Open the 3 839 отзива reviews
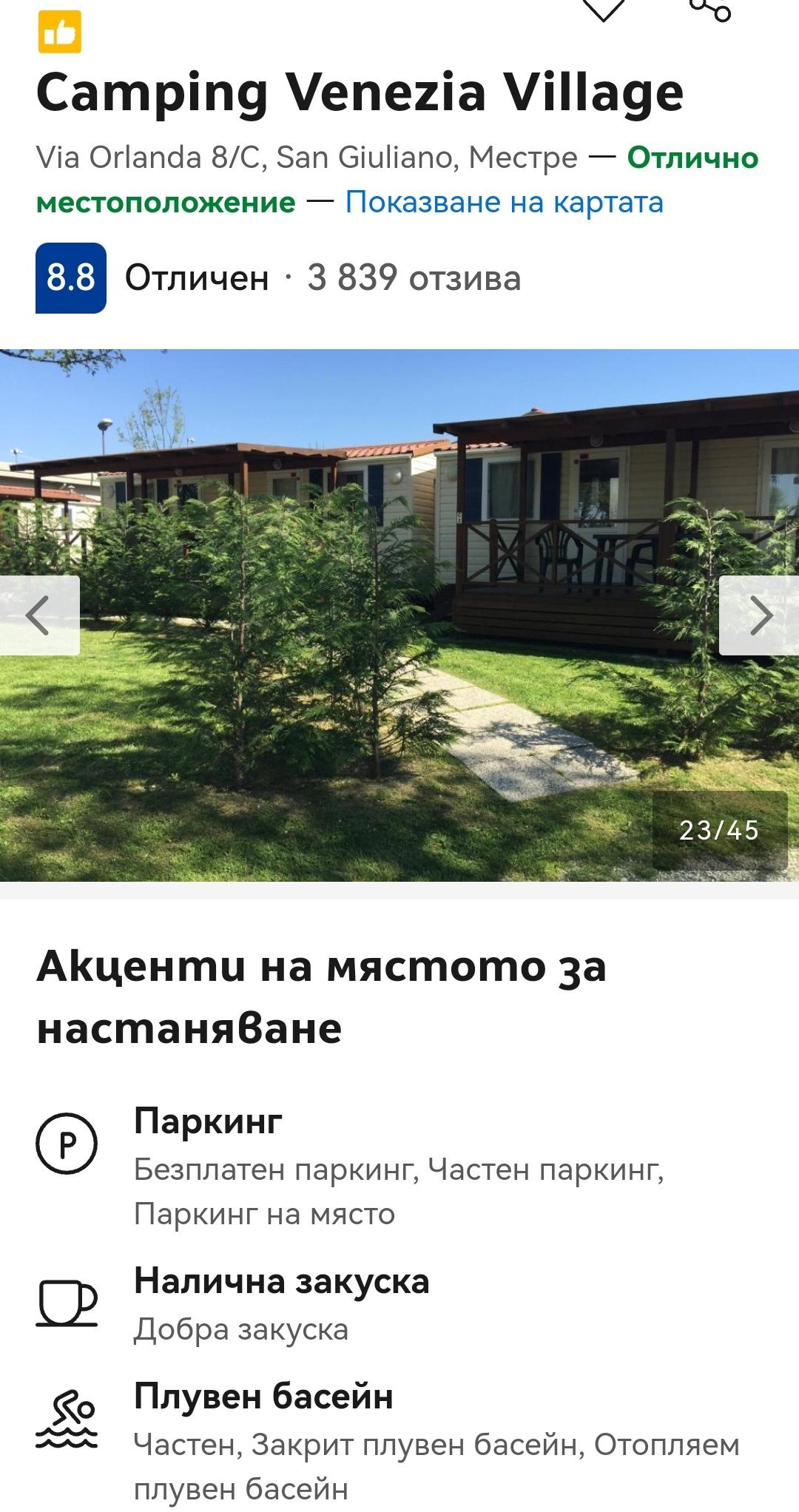 (414, 278)
